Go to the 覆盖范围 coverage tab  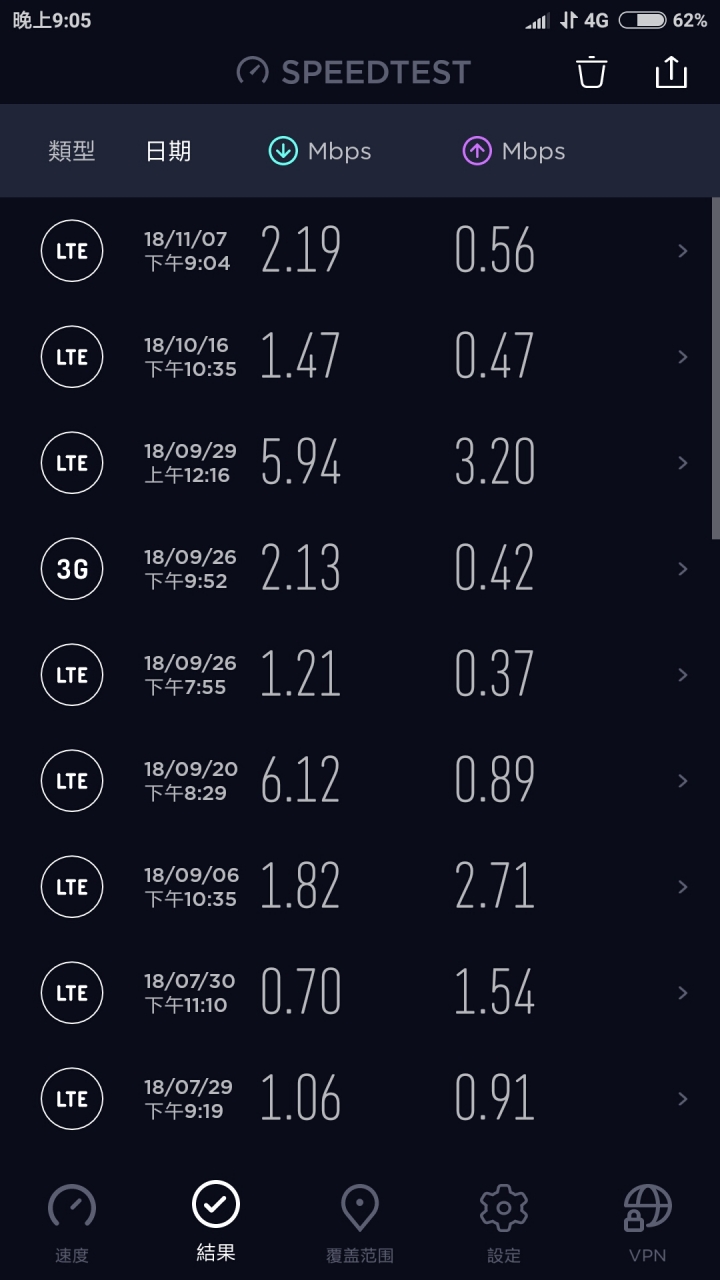[360, 1223]
